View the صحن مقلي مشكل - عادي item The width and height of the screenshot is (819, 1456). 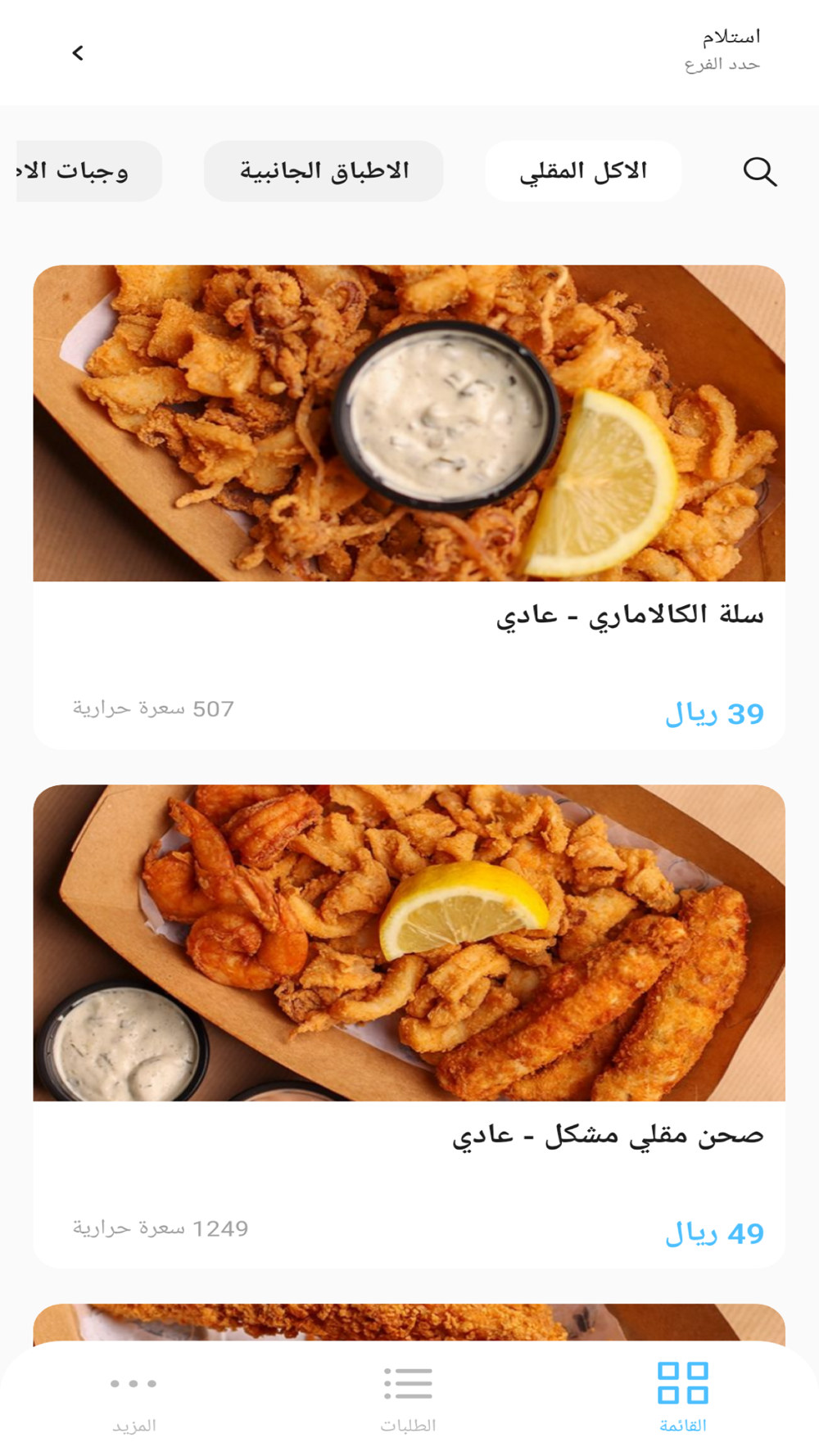point(409,1025)
